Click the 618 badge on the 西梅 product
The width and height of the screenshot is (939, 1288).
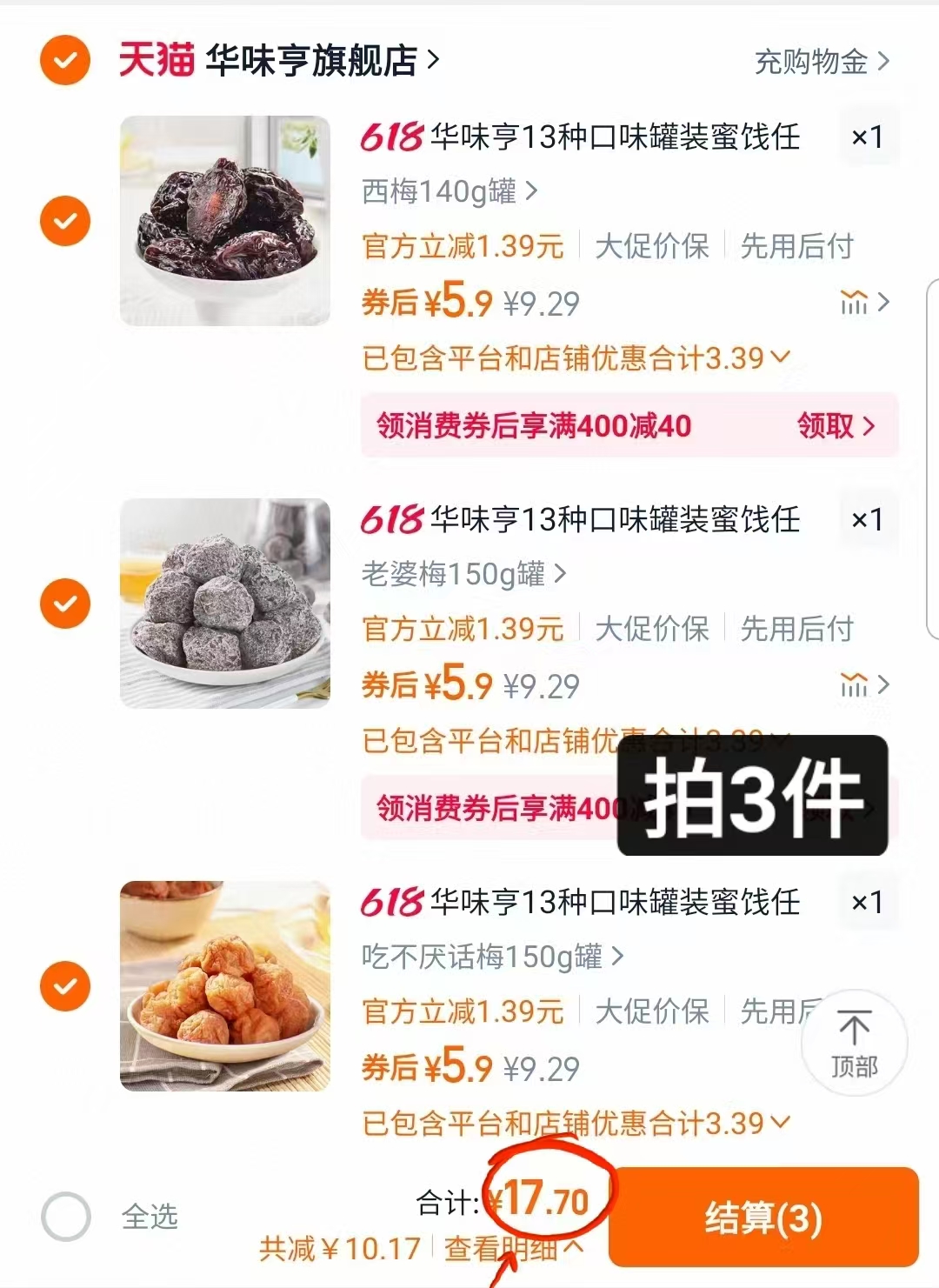tap(388, 137)
